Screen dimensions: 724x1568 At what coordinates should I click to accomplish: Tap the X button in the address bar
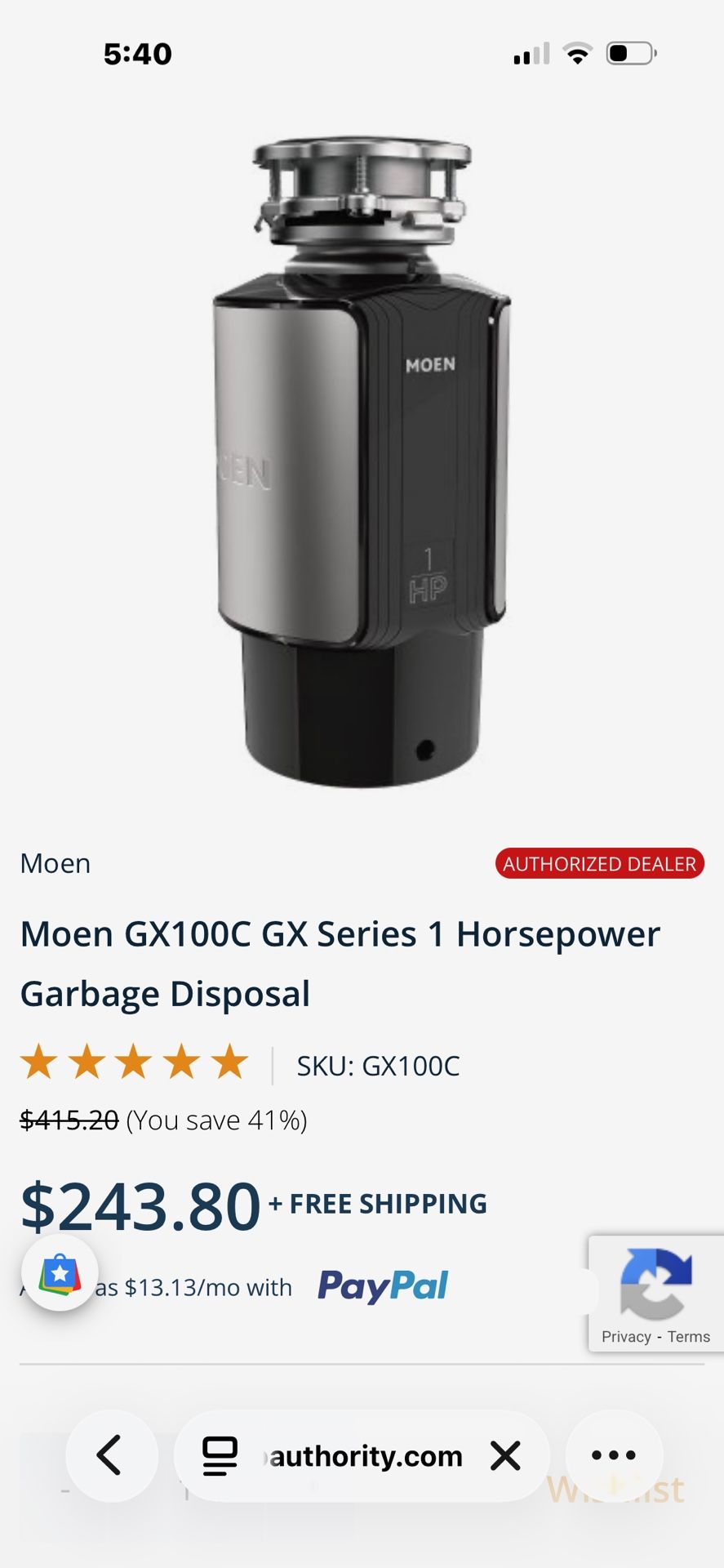tap(505, 1455)
